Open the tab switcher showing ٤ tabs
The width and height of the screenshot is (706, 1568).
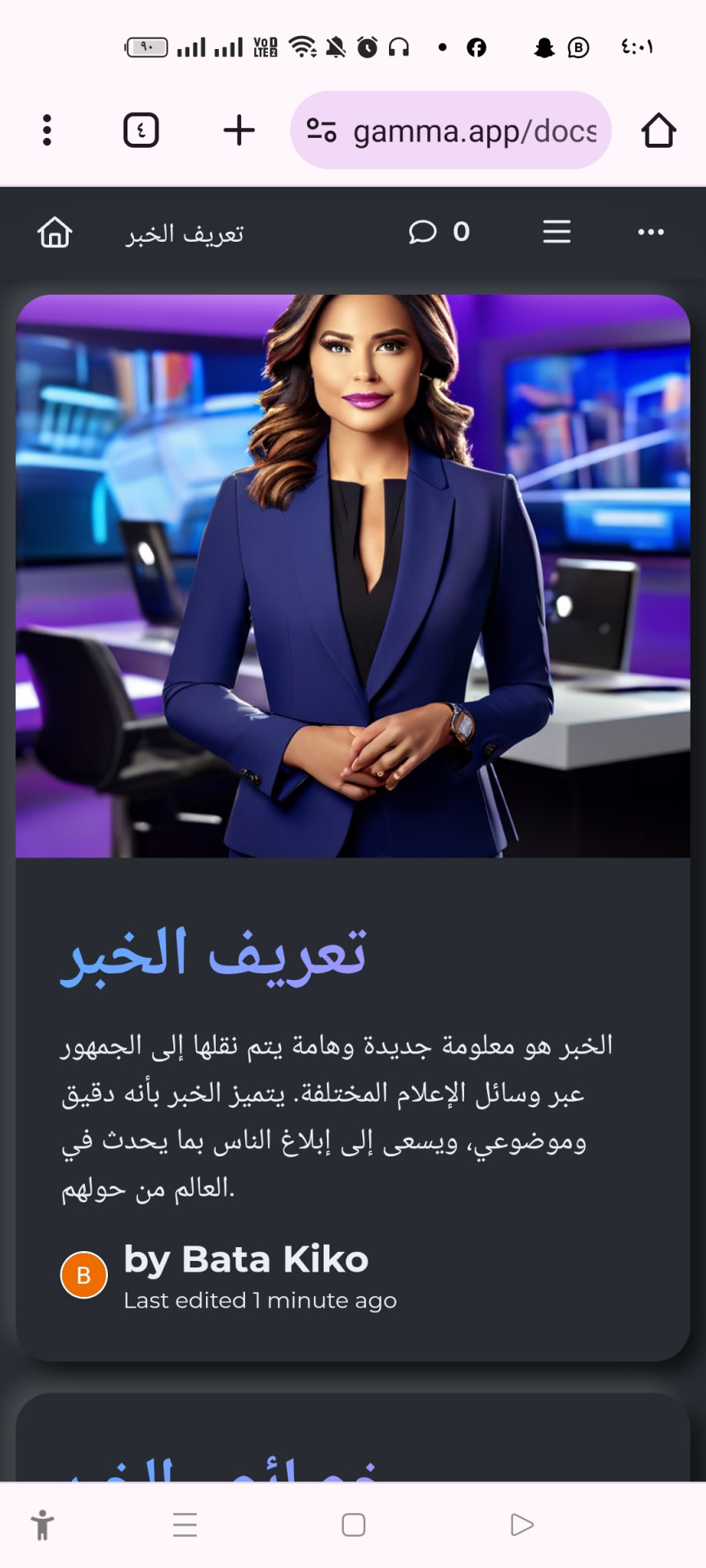tap(141, 131)
